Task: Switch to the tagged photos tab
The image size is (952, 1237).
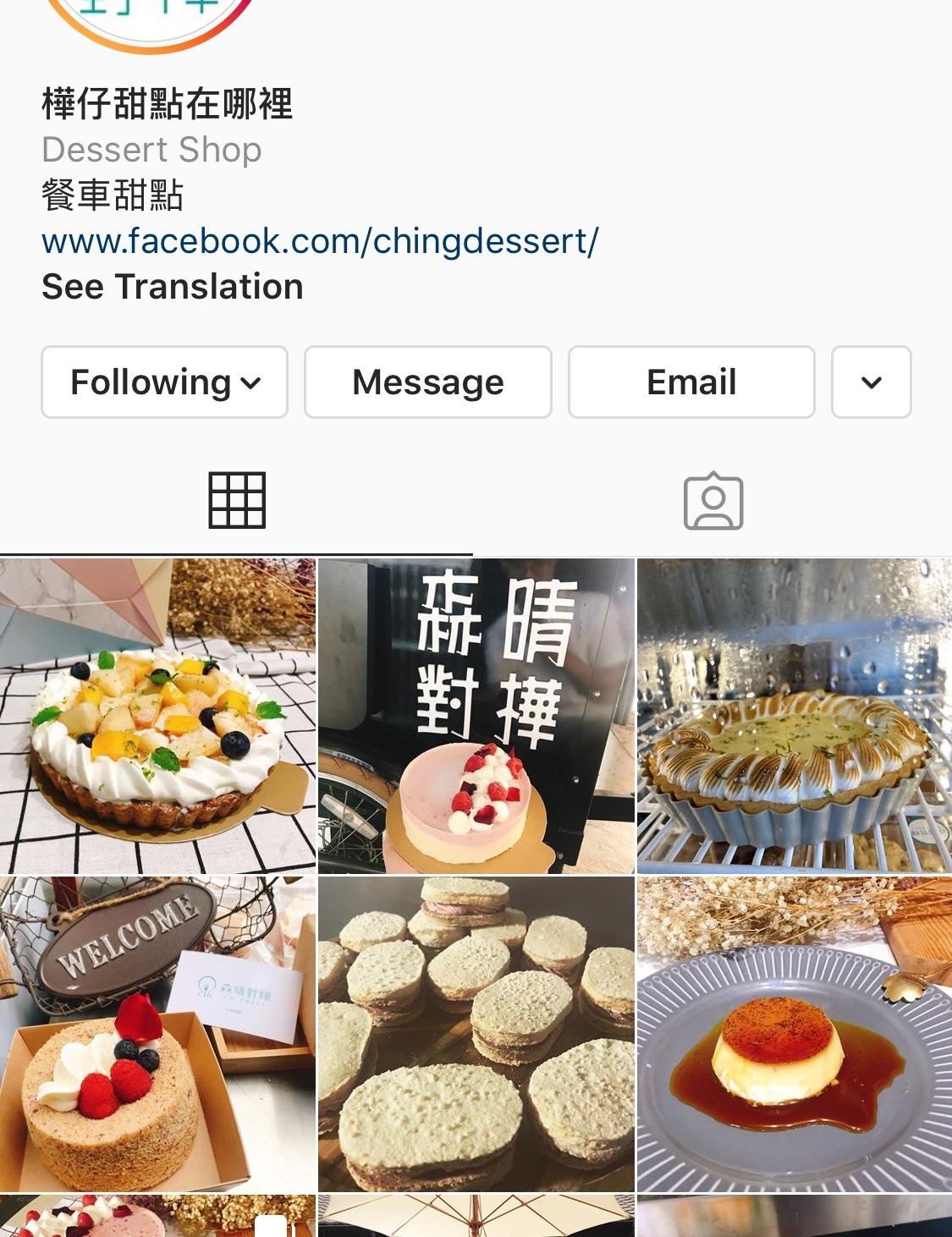Action: [713, 501]
